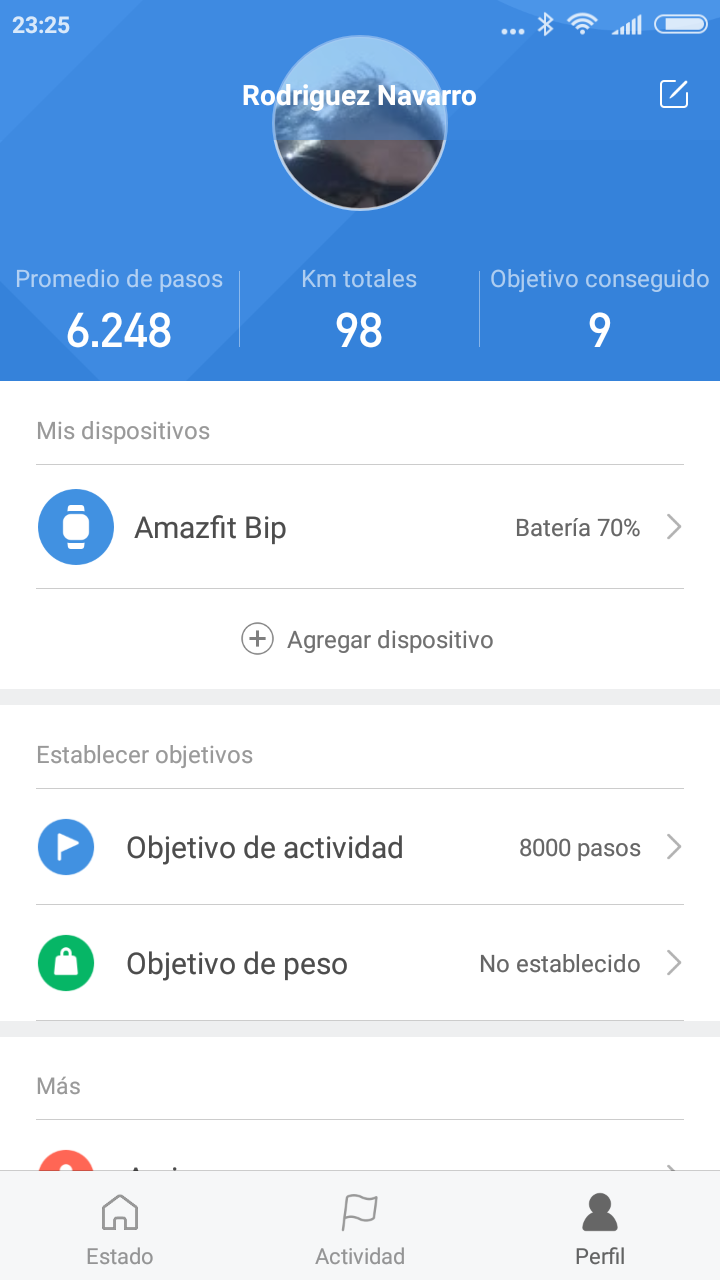Tap the Km totales statistic
This screenshot has height=1280, width=720.
[x=359, y=307]
